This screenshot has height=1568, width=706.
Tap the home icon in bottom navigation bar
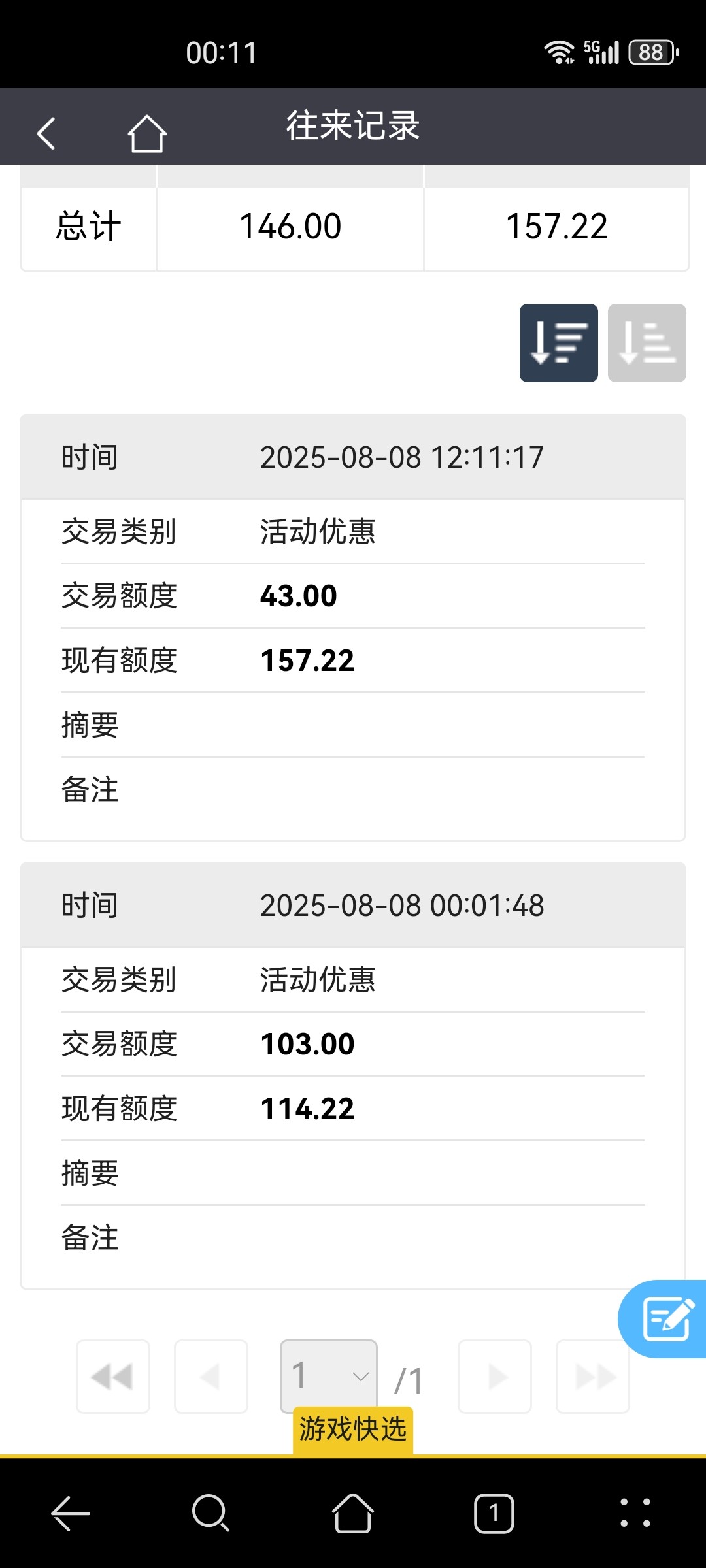pos(352,1514)
